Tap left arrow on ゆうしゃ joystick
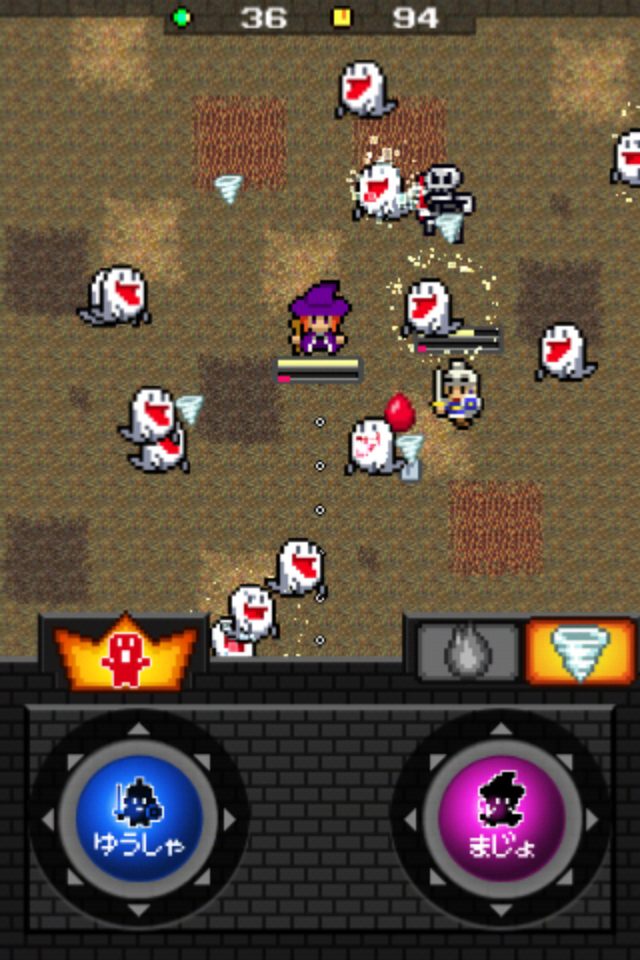The image size is (640, 960). tap(48, 819)
